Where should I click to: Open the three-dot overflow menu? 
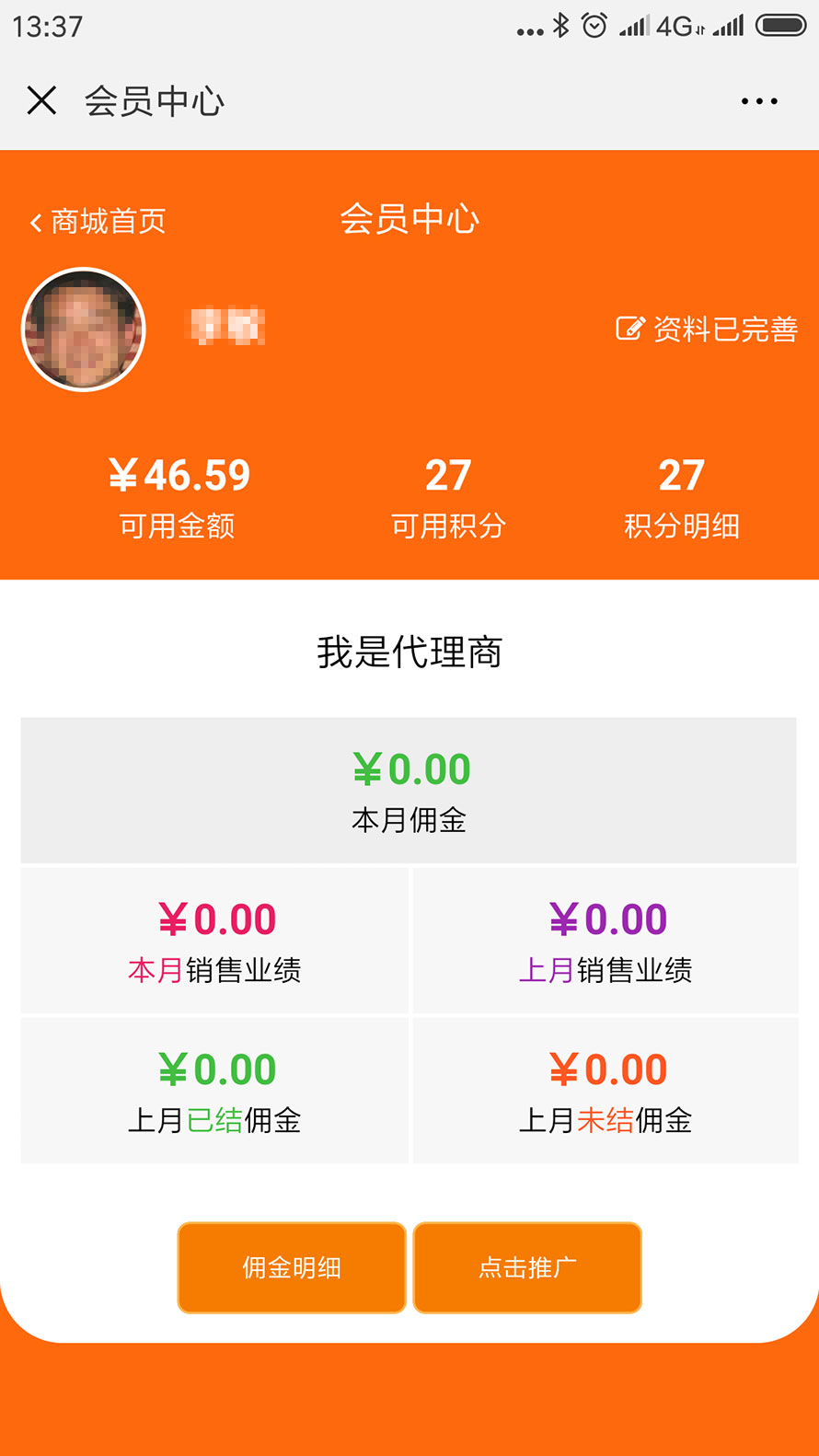(x=759, y=101)
